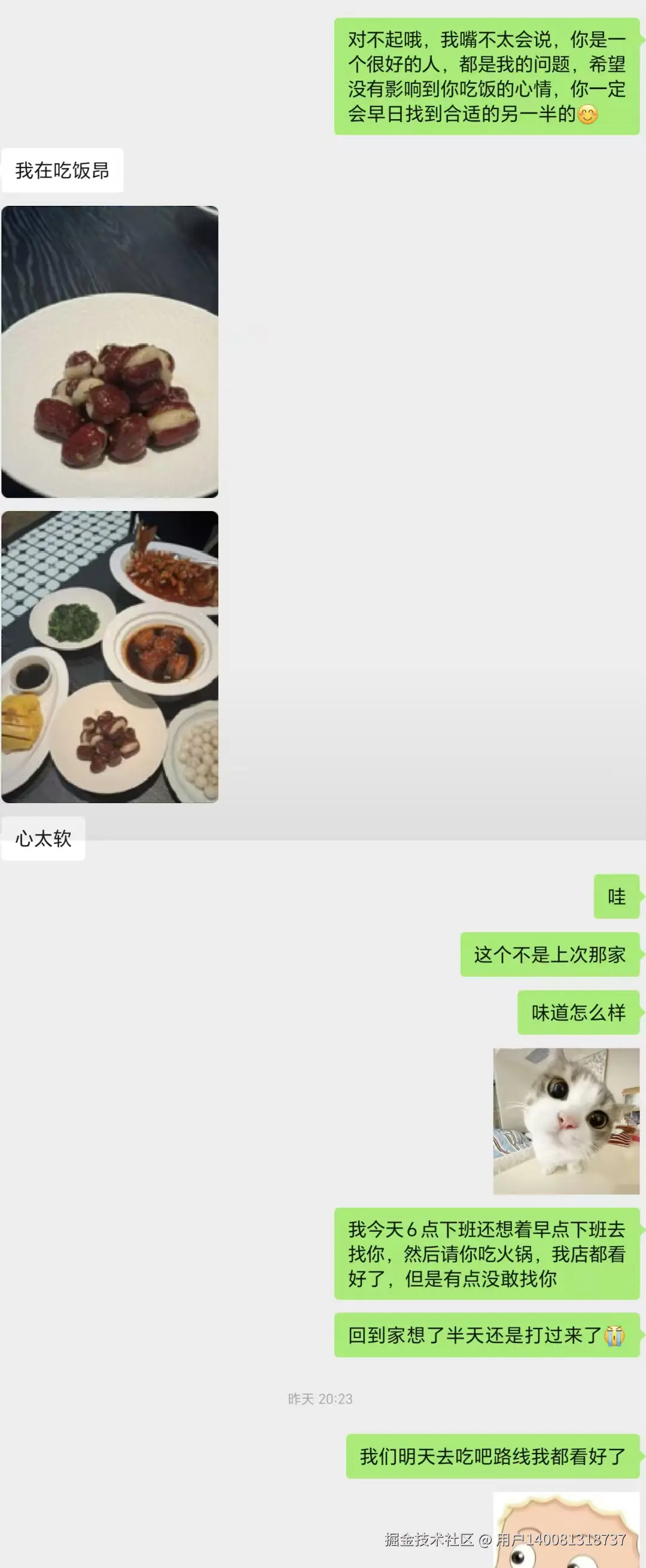646x1568 pixels.
Task: Tap the green bubble saying 哇
Action: pos(615,898)
